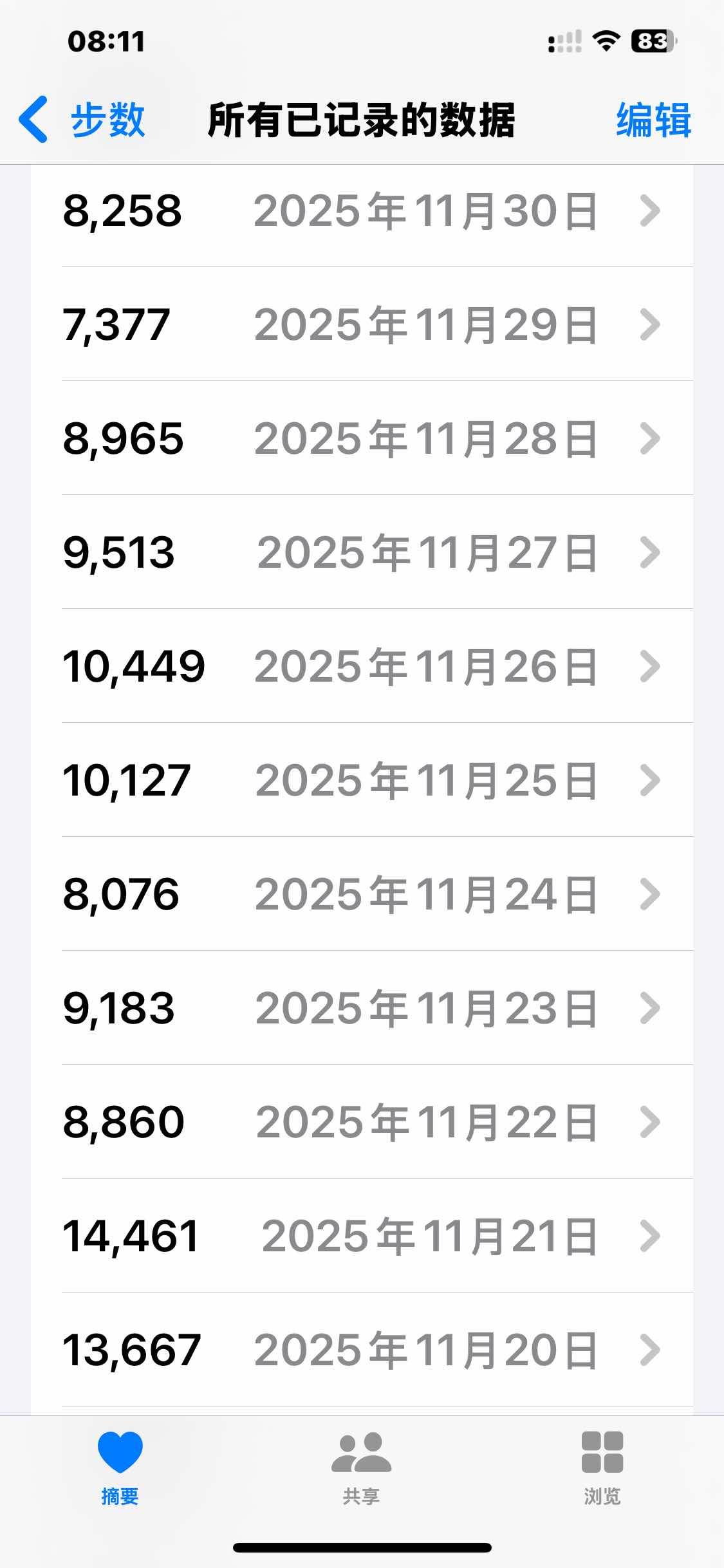The height and width of the screenshot is (1568, 724).
Task: Open the 8,258 steps entry for 11月30日
Action: coord(362,211)
